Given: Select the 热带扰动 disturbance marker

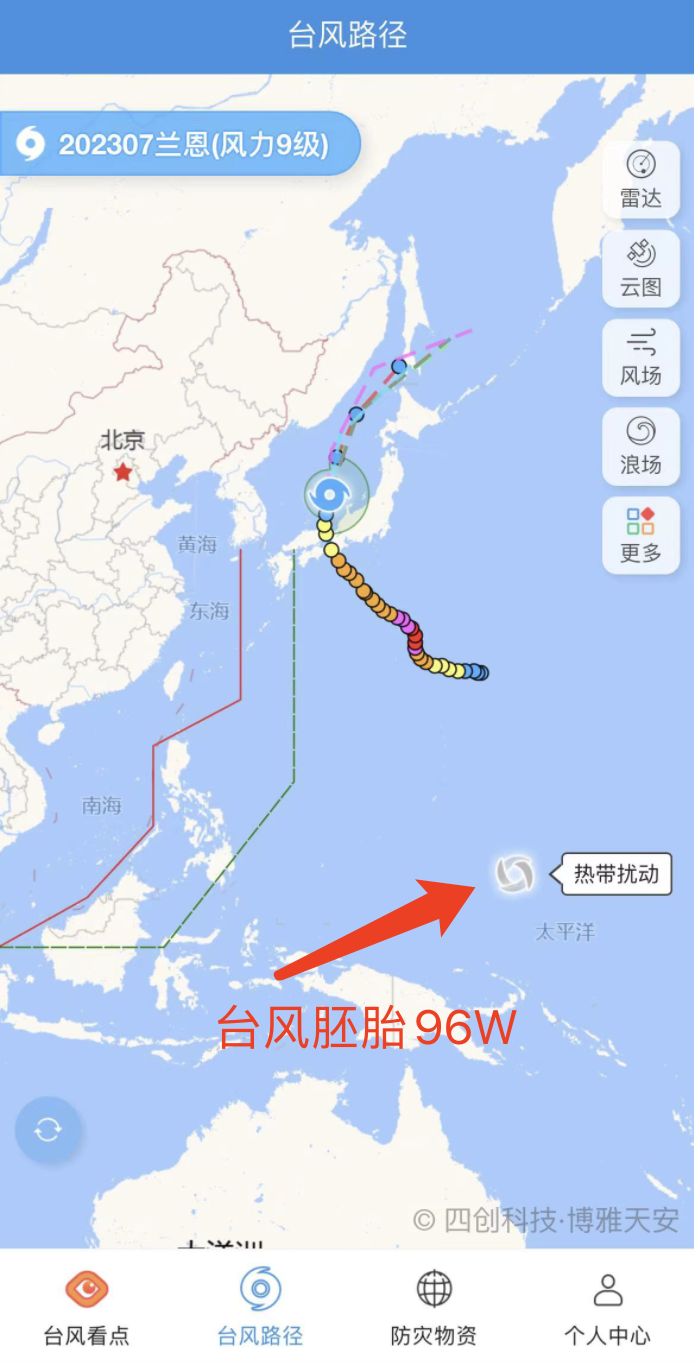Looking at the screenshot, I should click(514, 874).
